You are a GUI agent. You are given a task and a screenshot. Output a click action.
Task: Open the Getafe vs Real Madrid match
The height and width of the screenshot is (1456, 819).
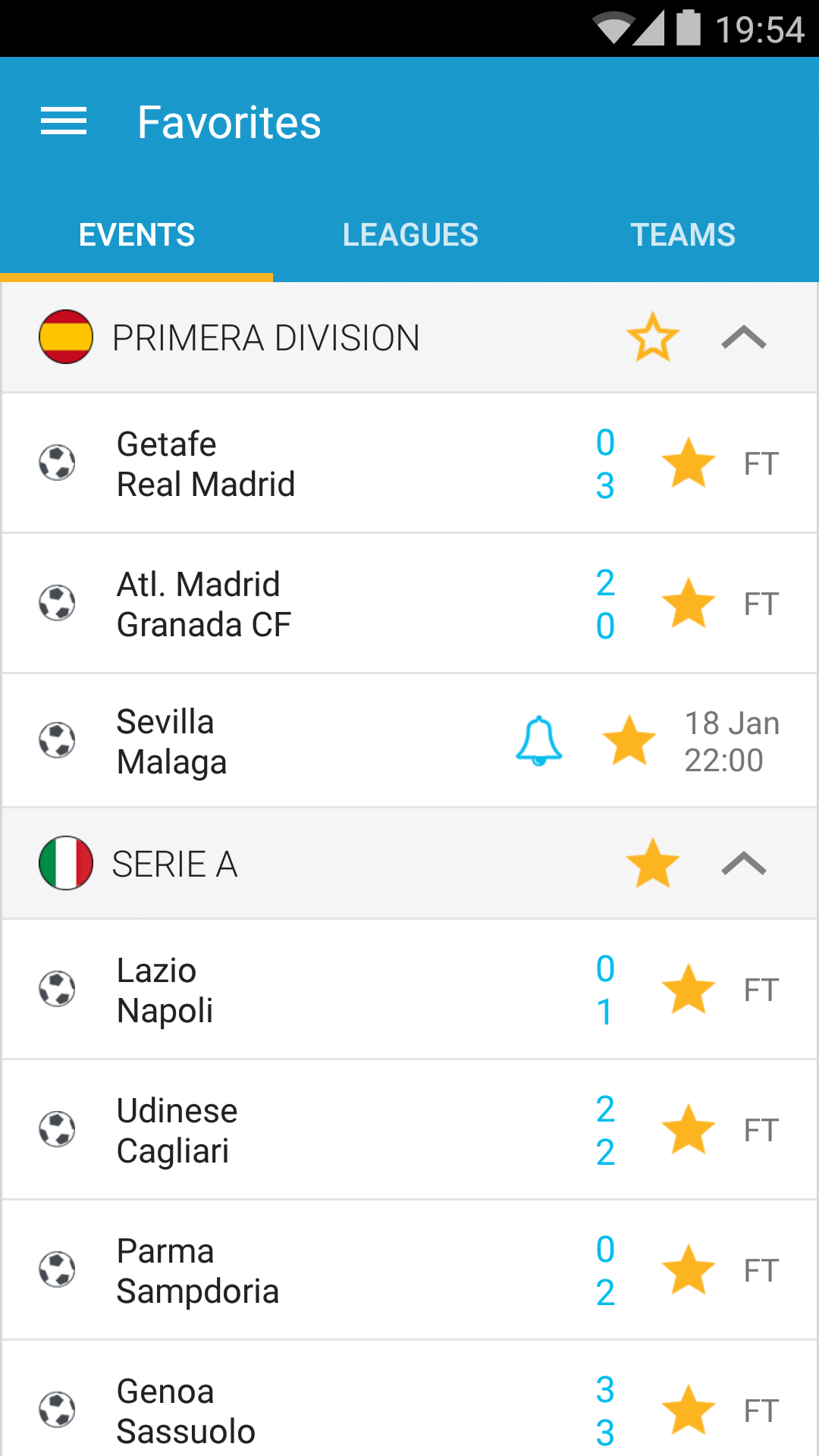(x=409, y=463)
